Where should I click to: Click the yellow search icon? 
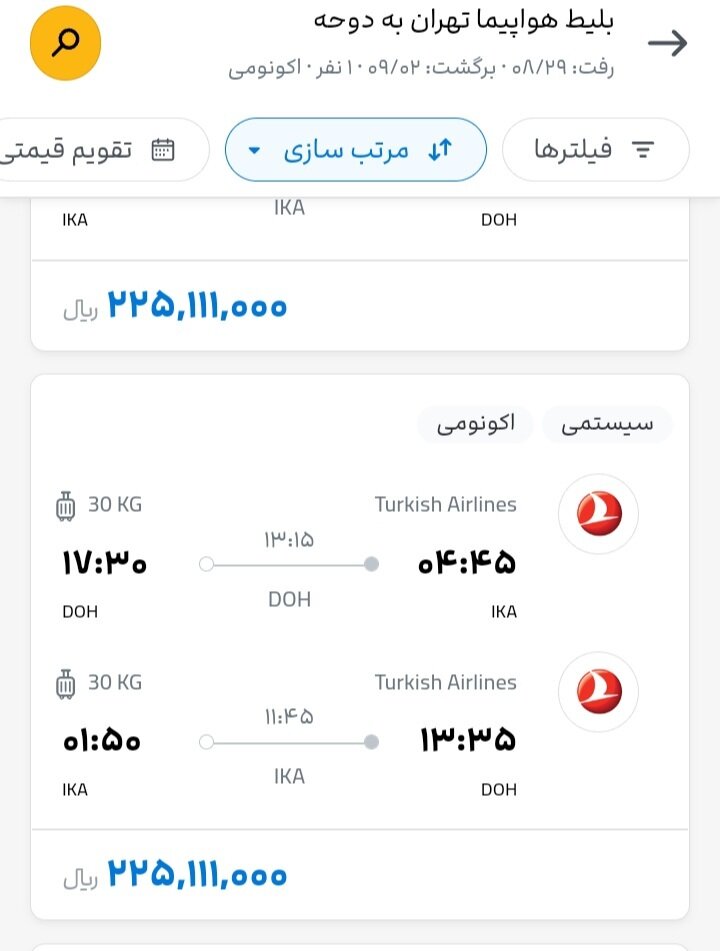tap(64, 44)
